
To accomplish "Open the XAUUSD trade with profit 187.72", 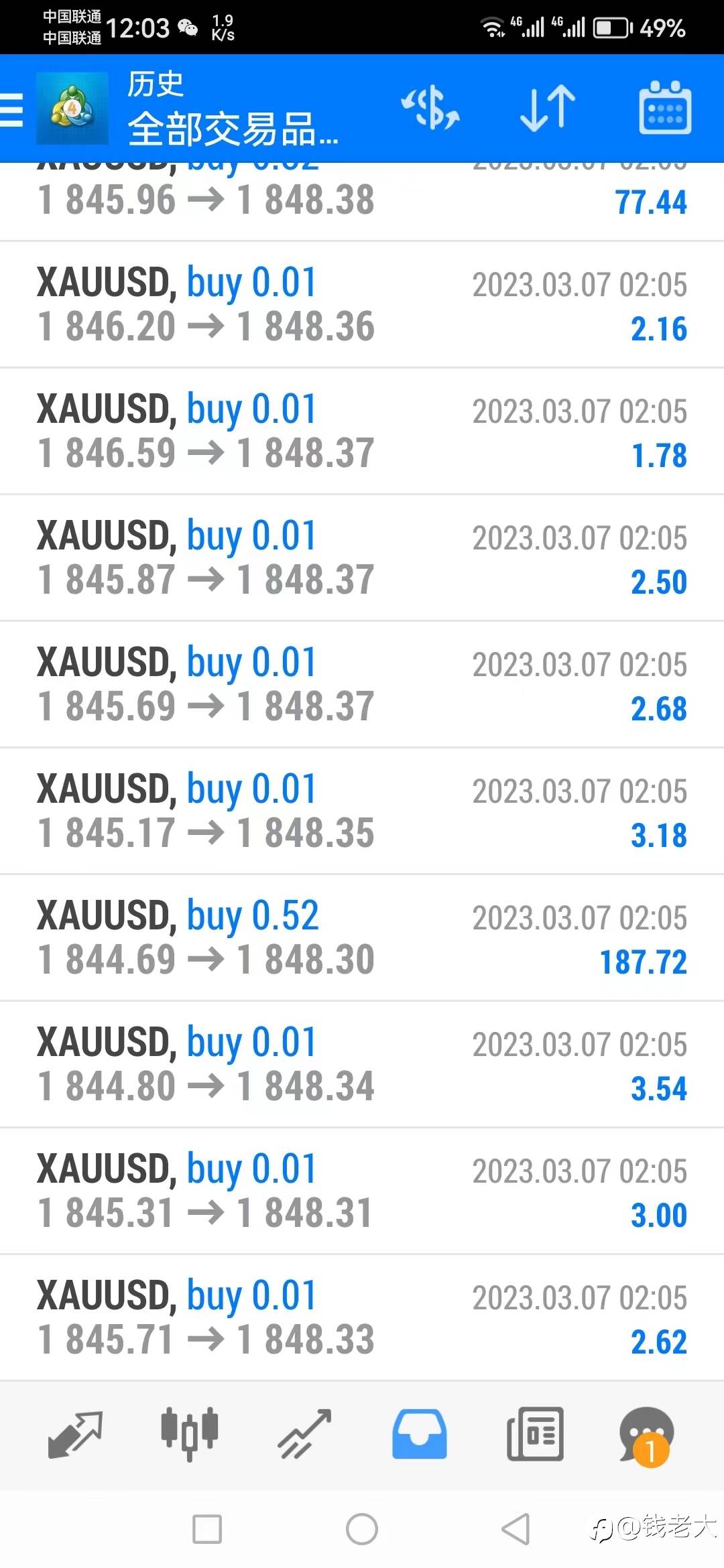I will (x=362, y=937).
